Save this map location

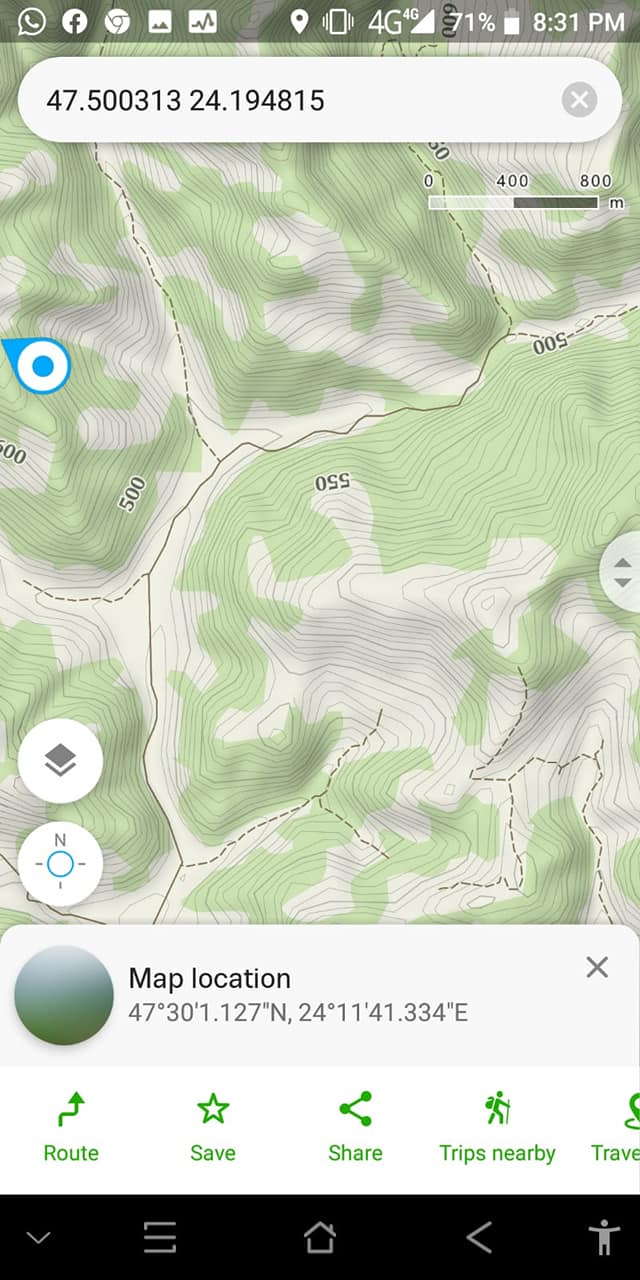pyautogui.click(x=213, y=1129)
